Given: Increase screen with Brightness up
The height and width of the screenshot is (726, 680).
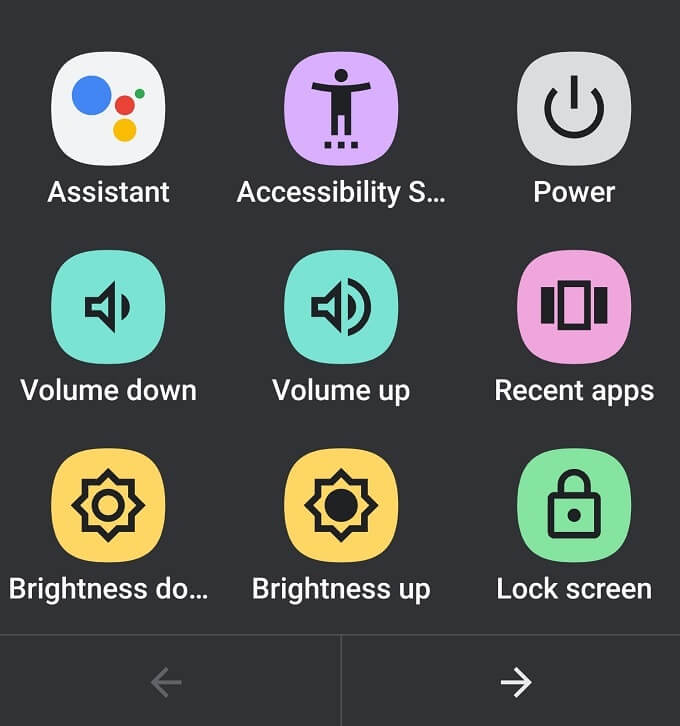Looking at the screenshot, I should (x=341, y=505).
